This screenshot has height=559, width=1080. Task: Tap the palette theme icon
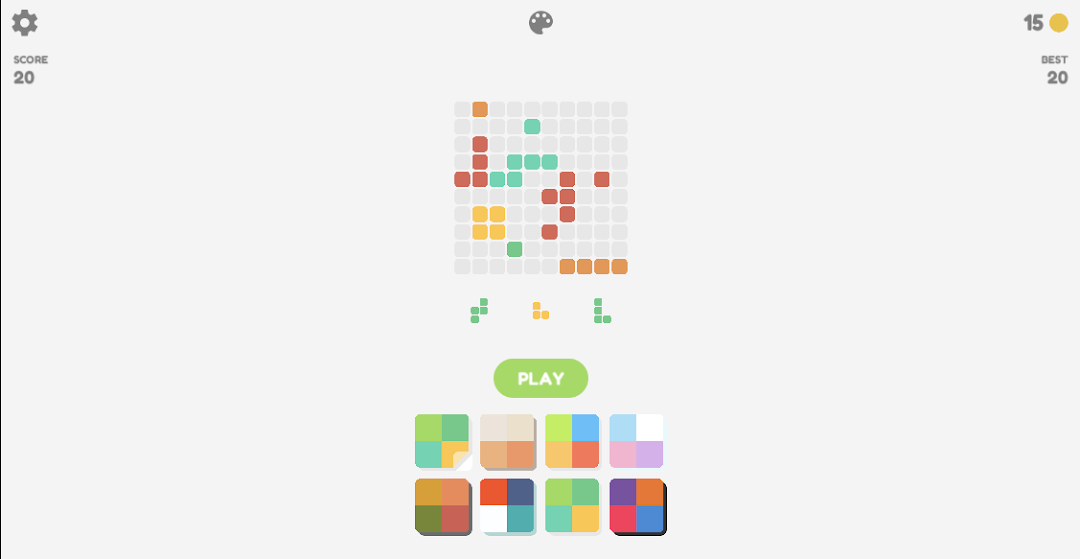(x=541, y=23)
